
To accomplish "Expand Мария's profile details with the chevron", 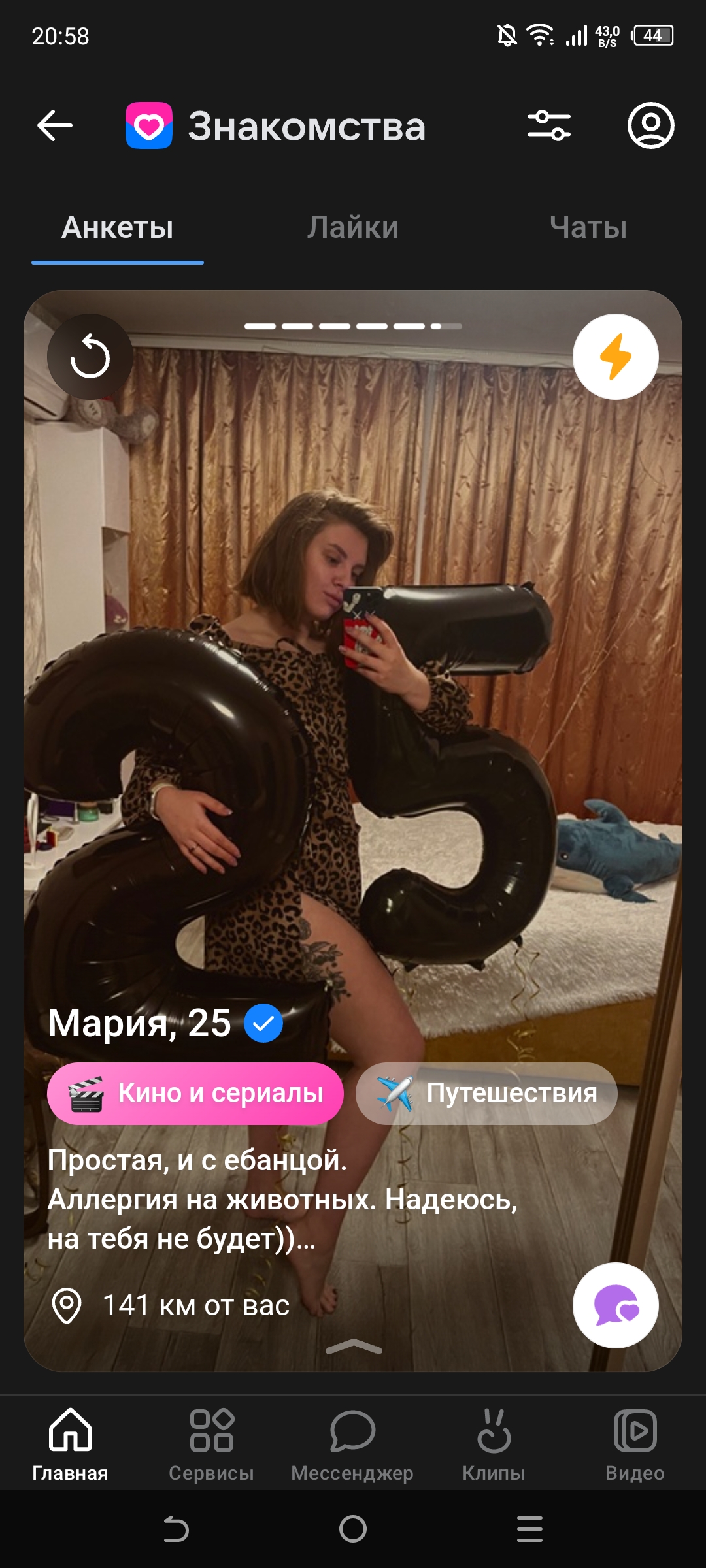I will point(354,1347).
